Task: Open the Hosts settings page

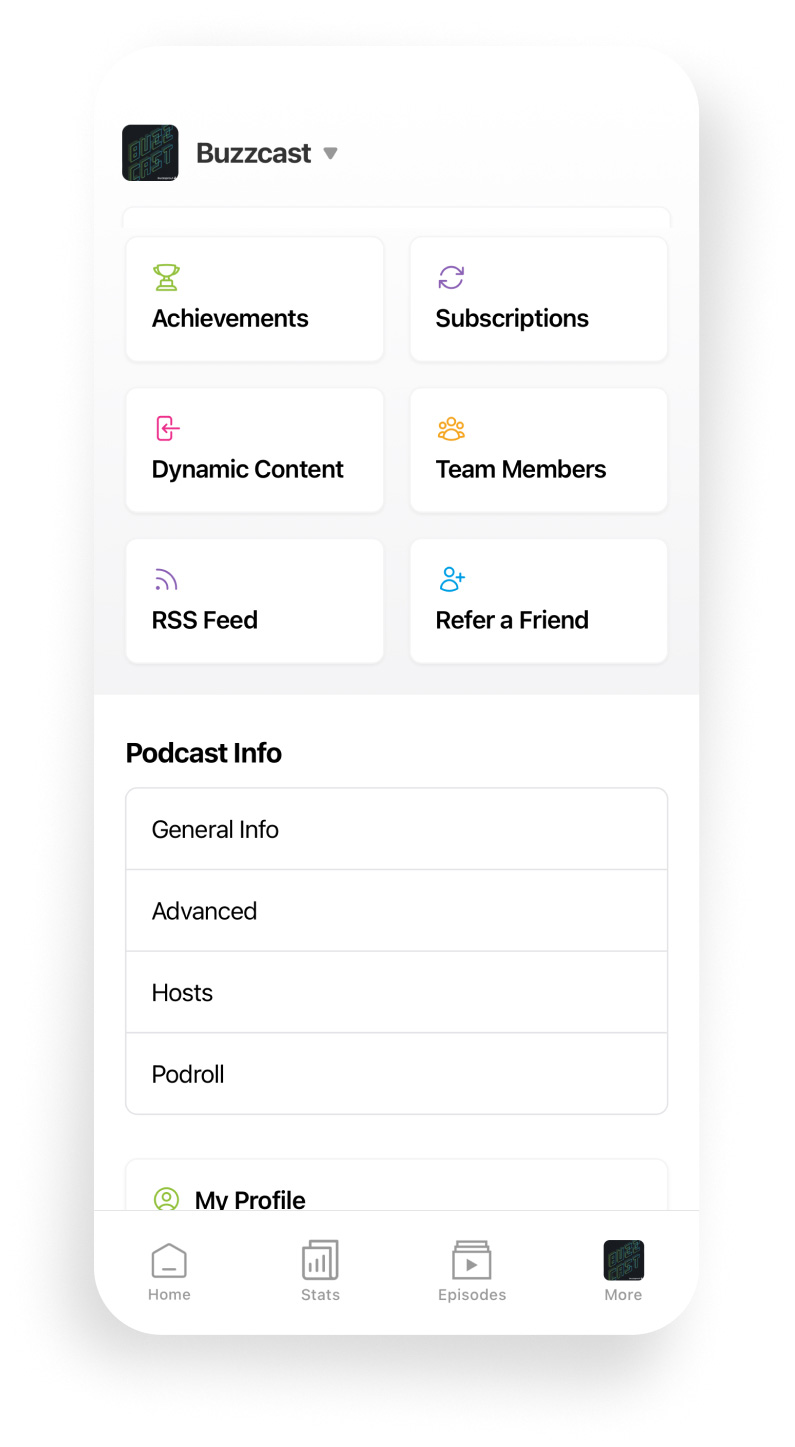Action: click(x=396, y=992)
